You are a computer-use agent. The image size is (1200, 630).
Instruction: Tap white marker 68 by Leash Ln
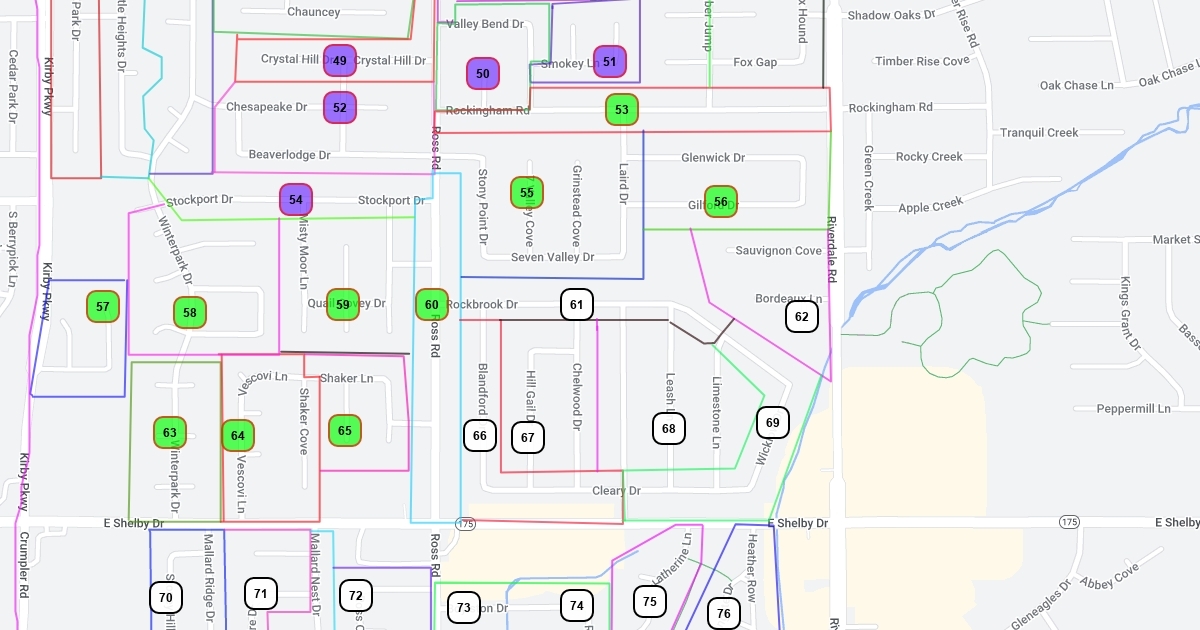[669, 429]
